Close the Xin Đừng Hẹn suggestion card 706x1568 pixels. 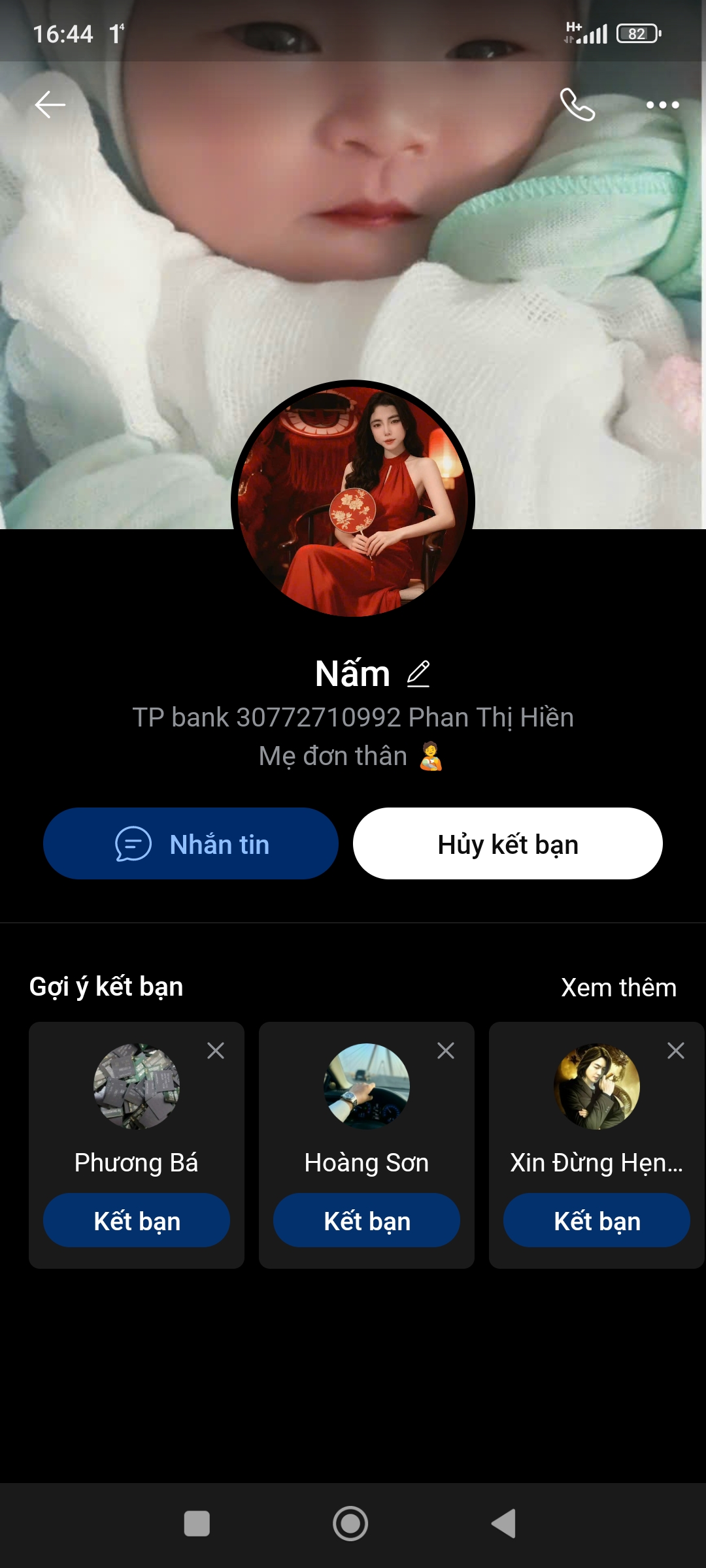click(x=676, y=1051)
